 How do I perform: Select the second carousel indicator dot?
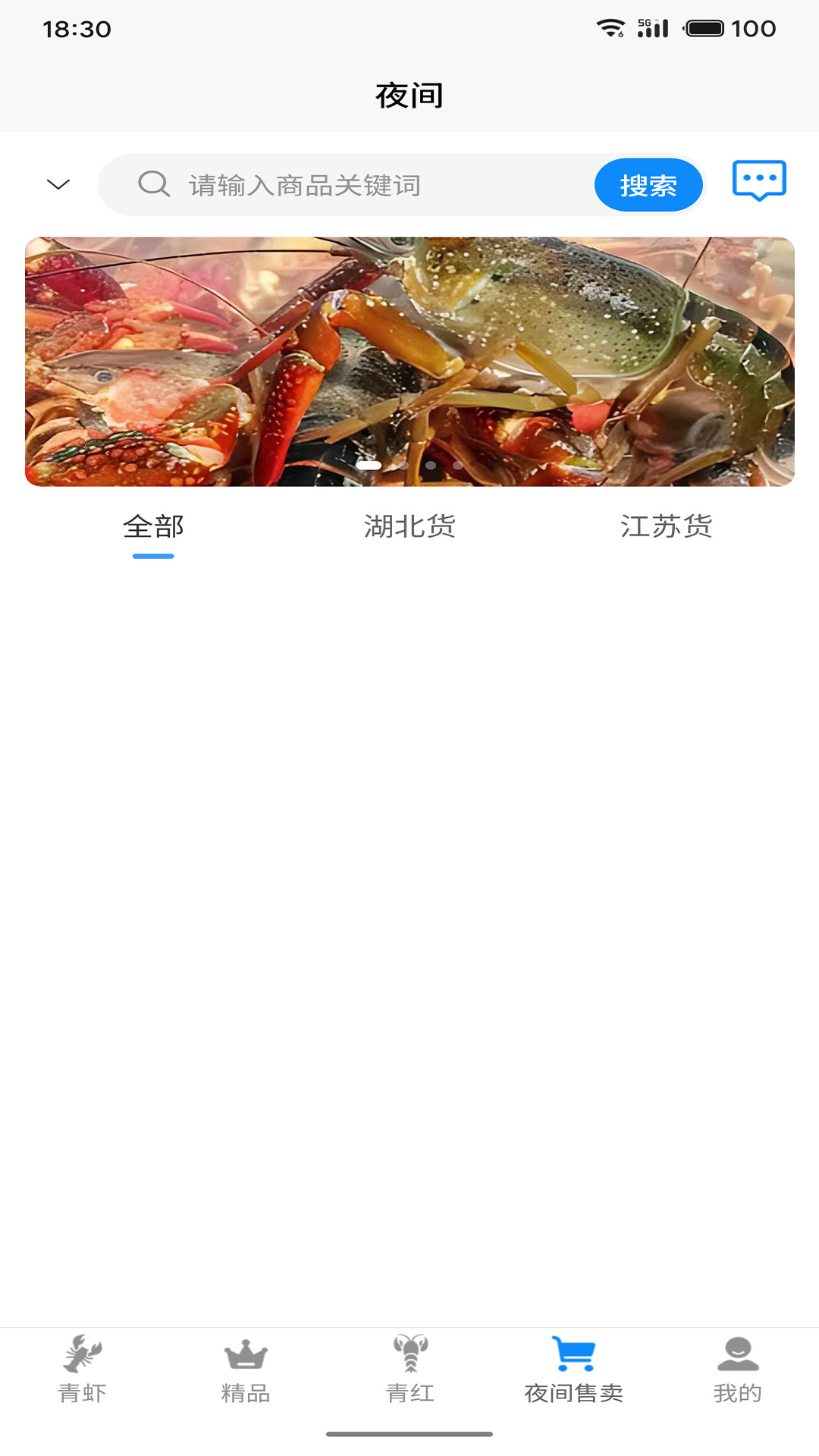[404, 466]
